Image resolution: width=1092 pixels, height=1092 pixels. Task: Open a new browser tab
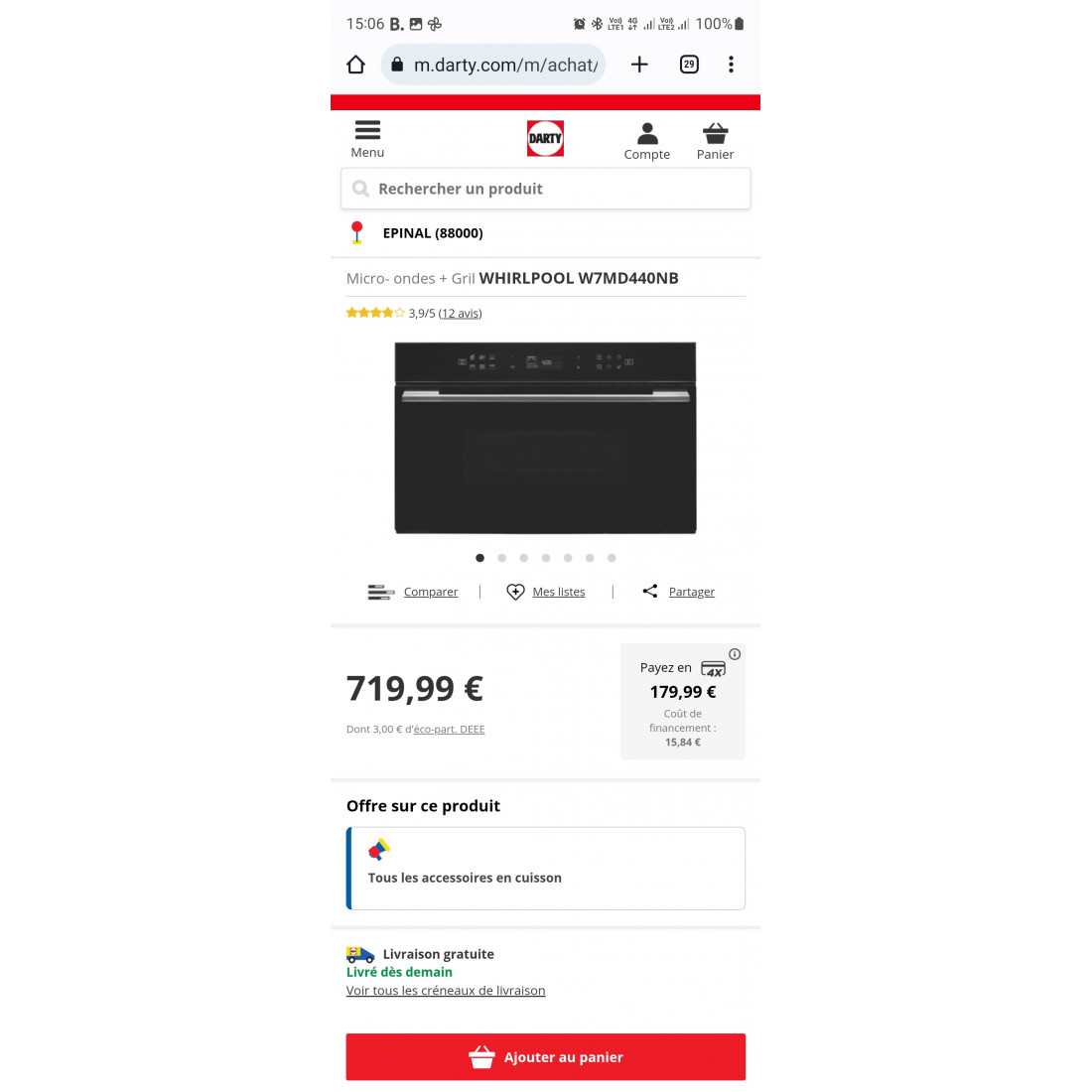click(639, 65)
